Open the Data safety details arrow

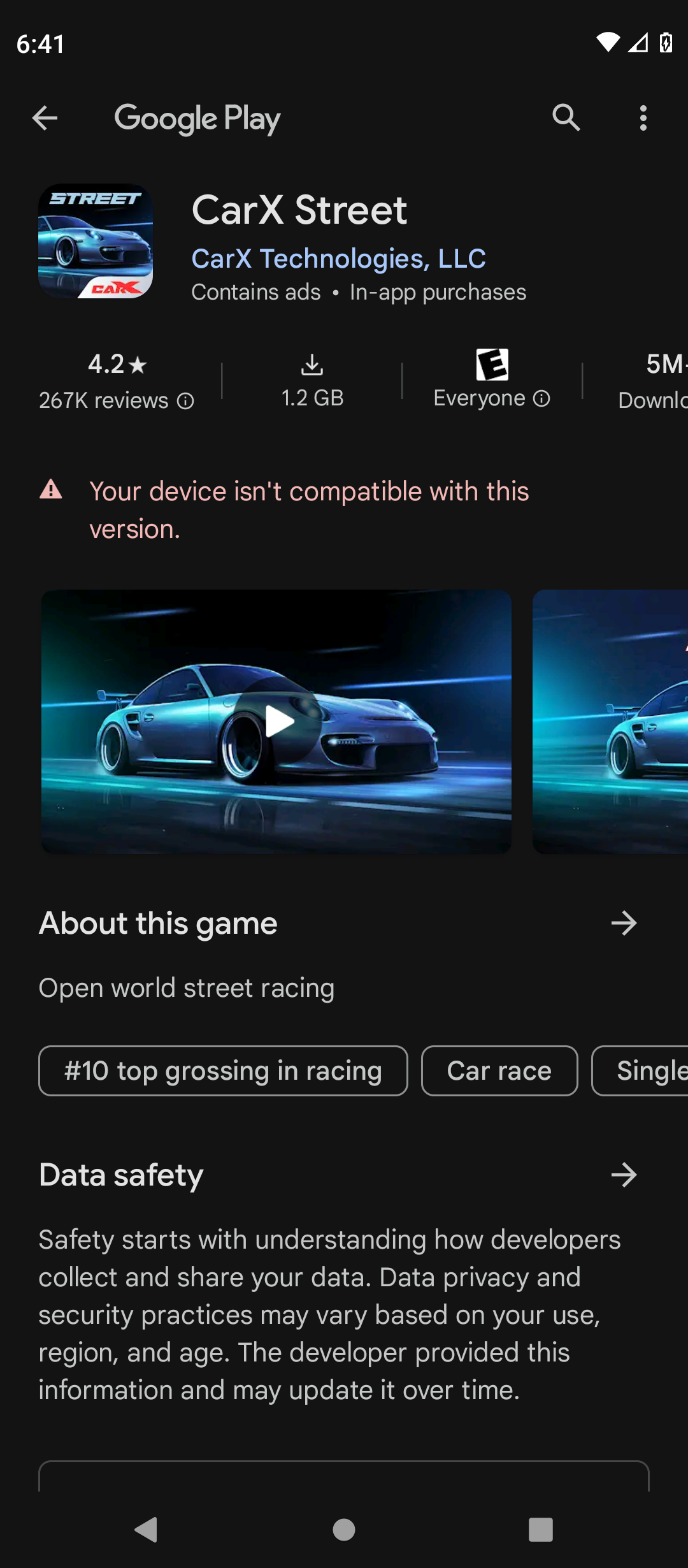(624, 1175)
